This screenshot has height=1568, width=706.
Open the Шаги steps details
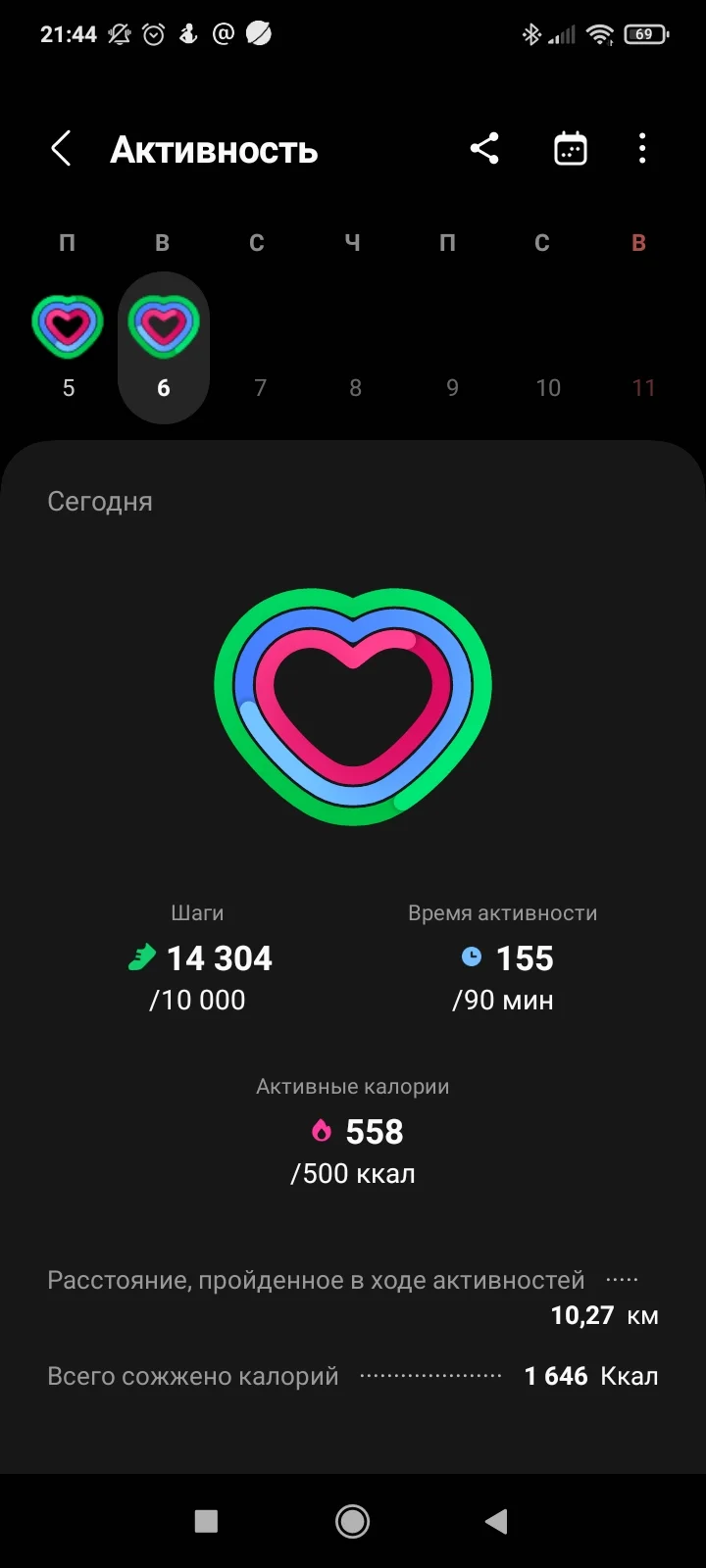coord(199,957)
